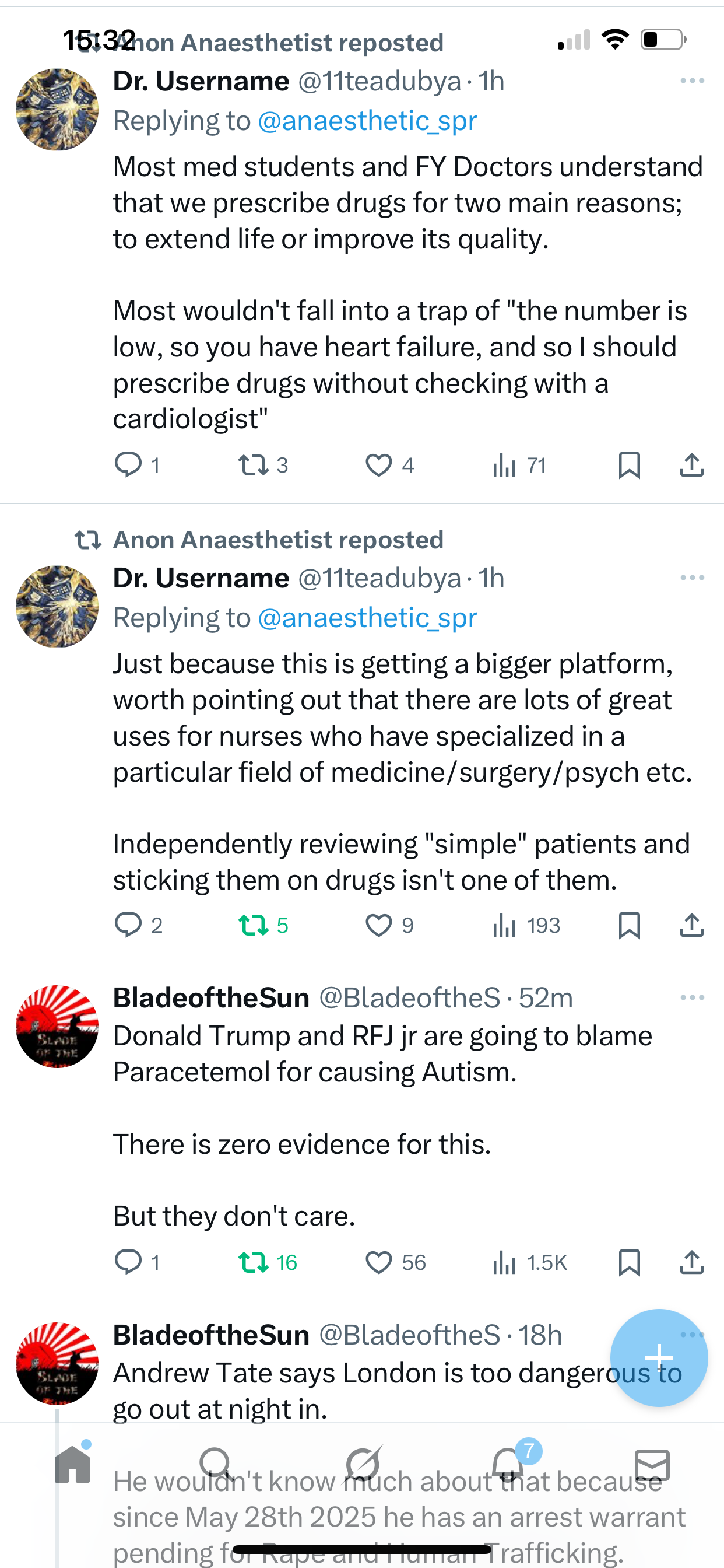Open the notifications bell tab
Viewport: 724px width, 1568px height.
click(x=508, y=1465)
